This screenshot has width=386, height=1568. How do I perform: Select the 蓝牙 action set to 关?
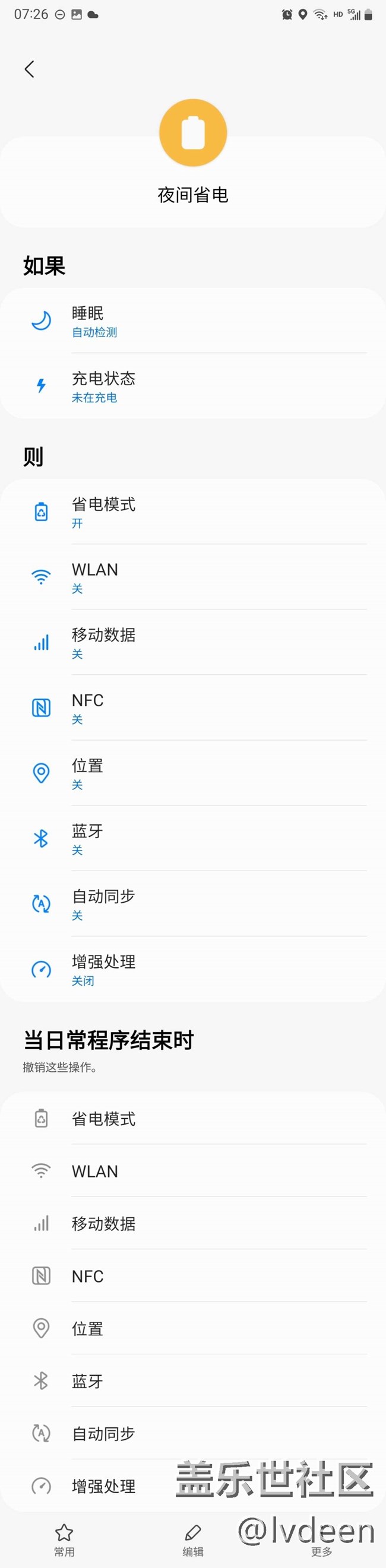pos(192,838)
